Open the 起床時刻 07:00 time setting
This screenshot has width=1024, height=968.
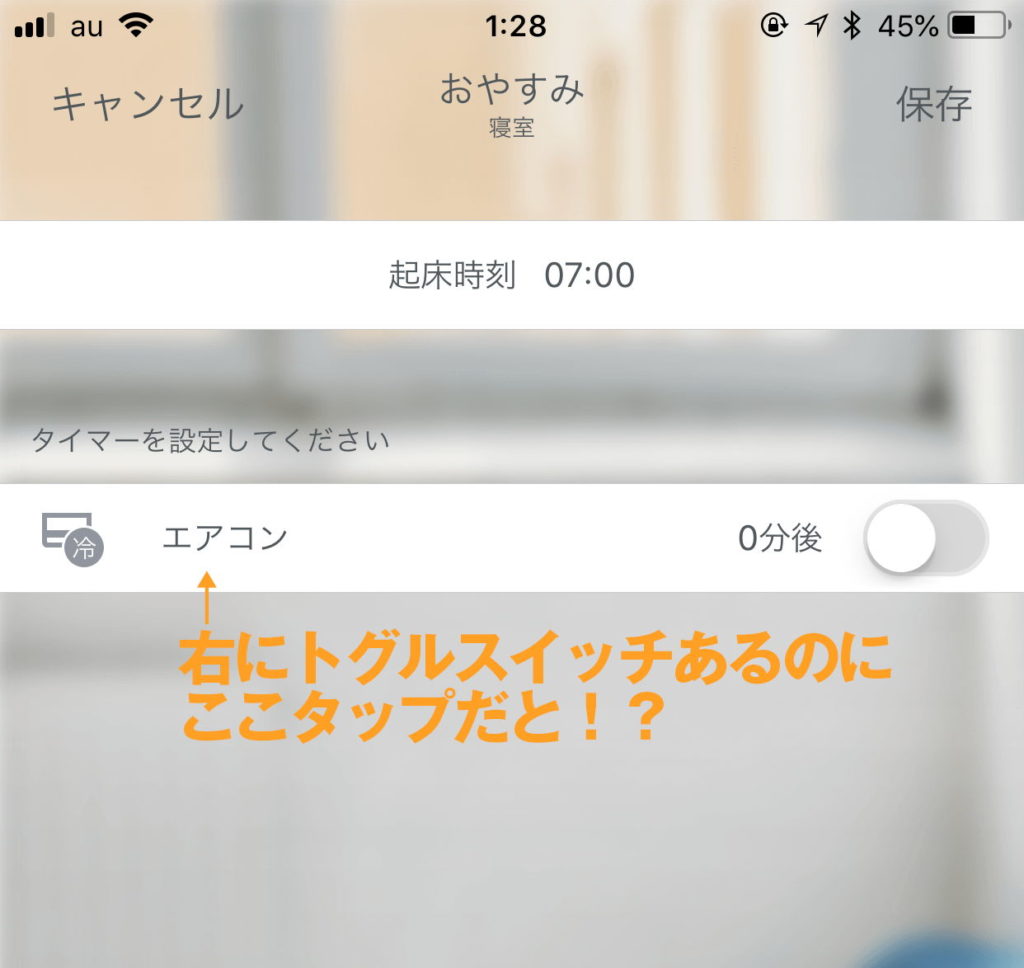[x=511, y=275]
